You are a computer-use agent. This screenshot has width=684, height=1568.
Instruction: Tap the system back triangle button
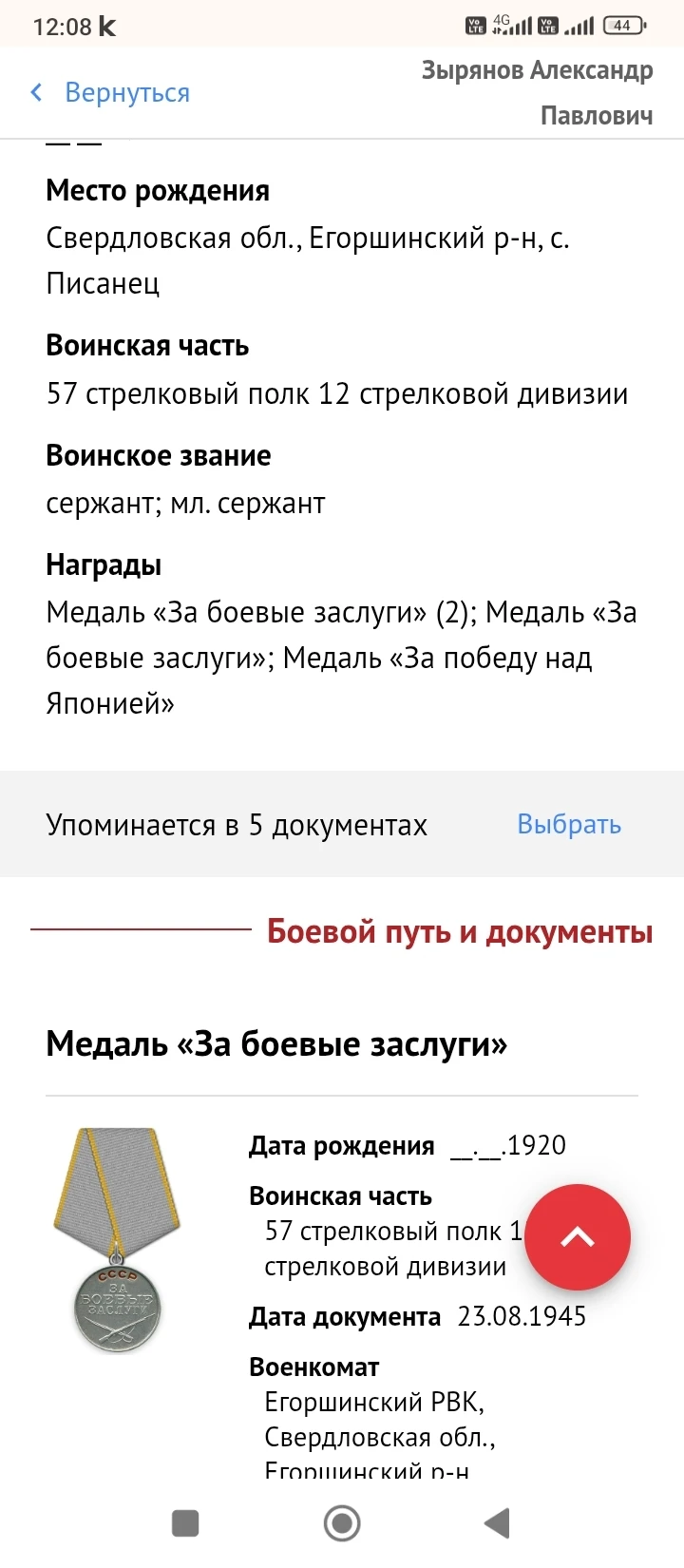pyautogui.click(x=497, y=1523)
